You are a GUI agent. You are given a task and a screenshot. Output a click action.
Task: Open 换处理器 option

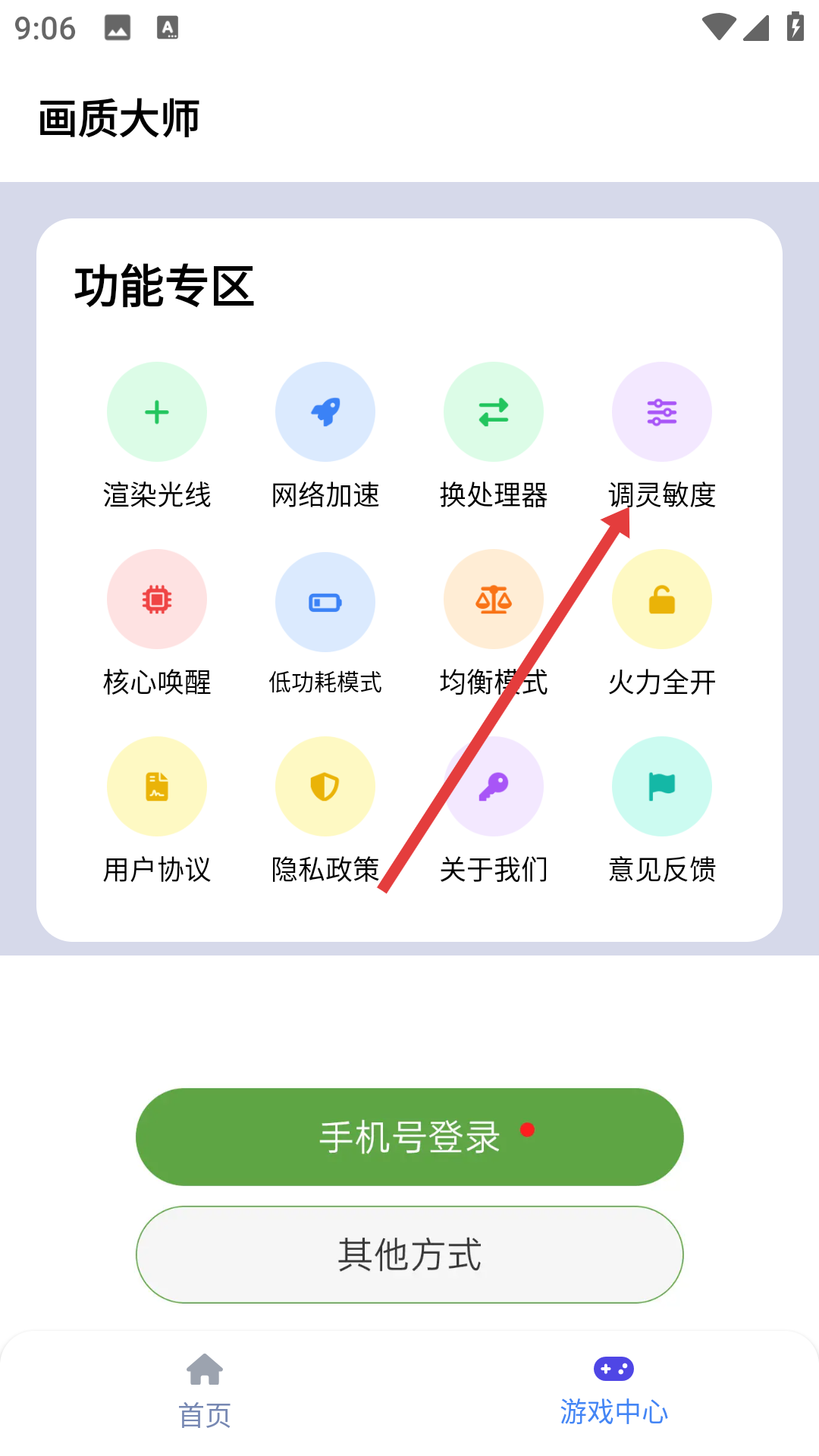(x=494, y=413)
